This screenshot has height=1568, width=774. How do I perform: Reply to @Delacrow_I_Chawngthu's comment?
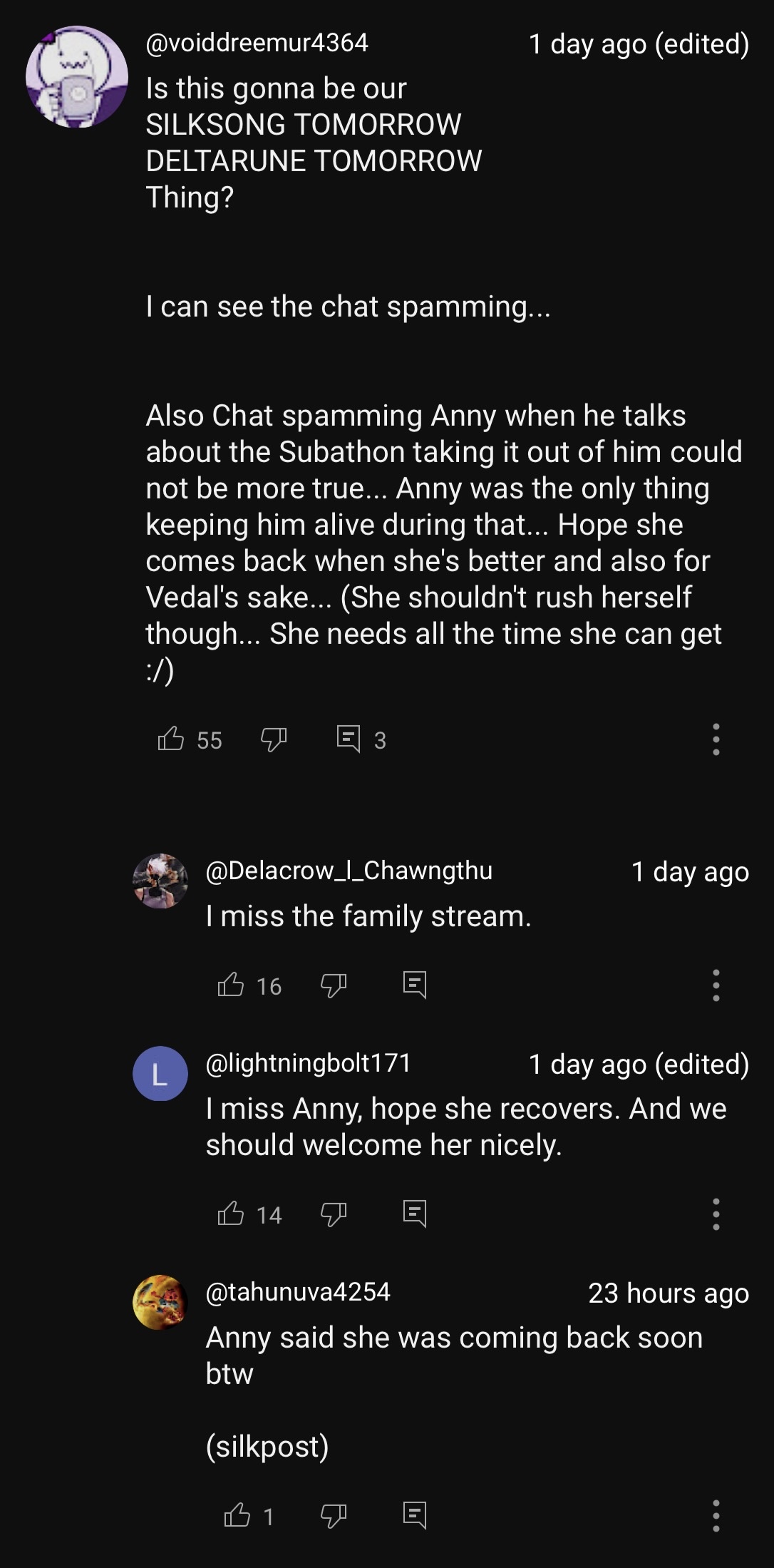click(x=415, y=985)
